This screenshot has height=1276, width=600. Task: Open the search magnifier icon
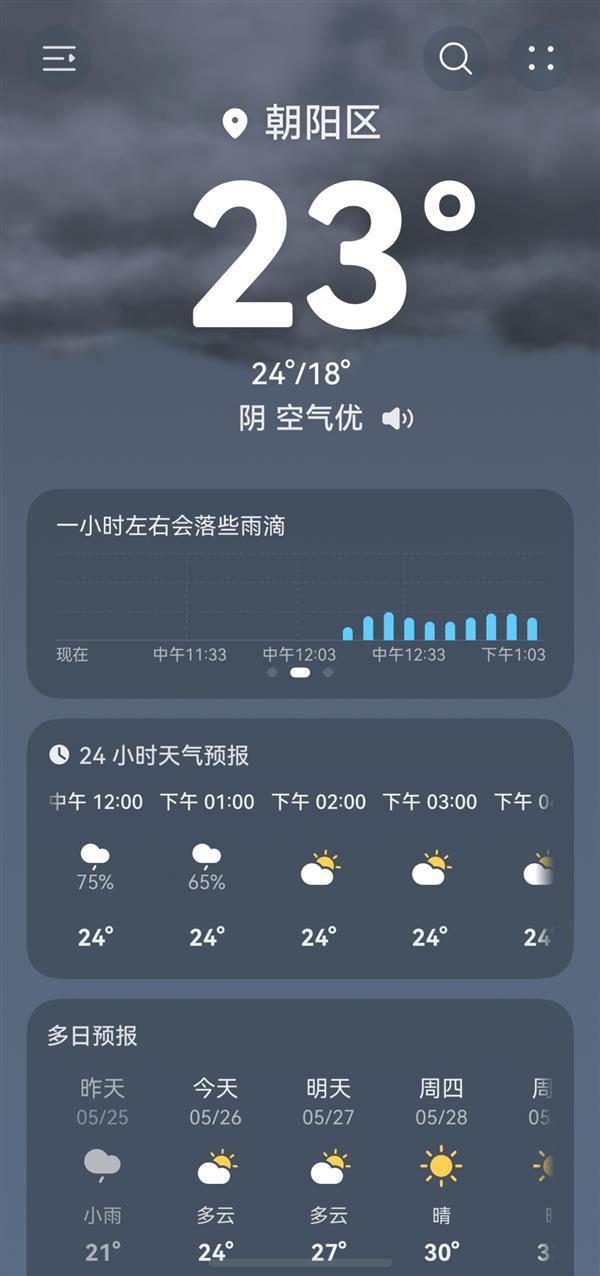point(456,59)
